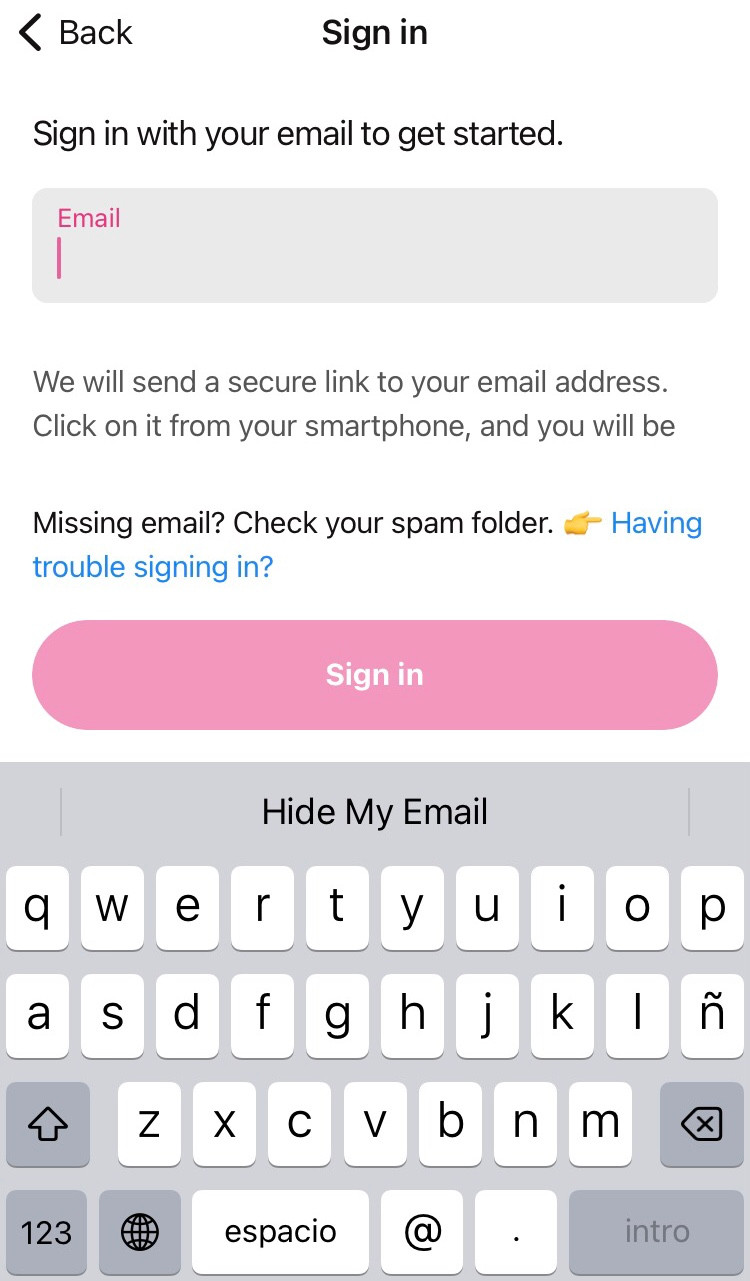Go back to the previous screen
This screenshot has width=750, height=1281.
pyautogui.click(x=76, y=33)
